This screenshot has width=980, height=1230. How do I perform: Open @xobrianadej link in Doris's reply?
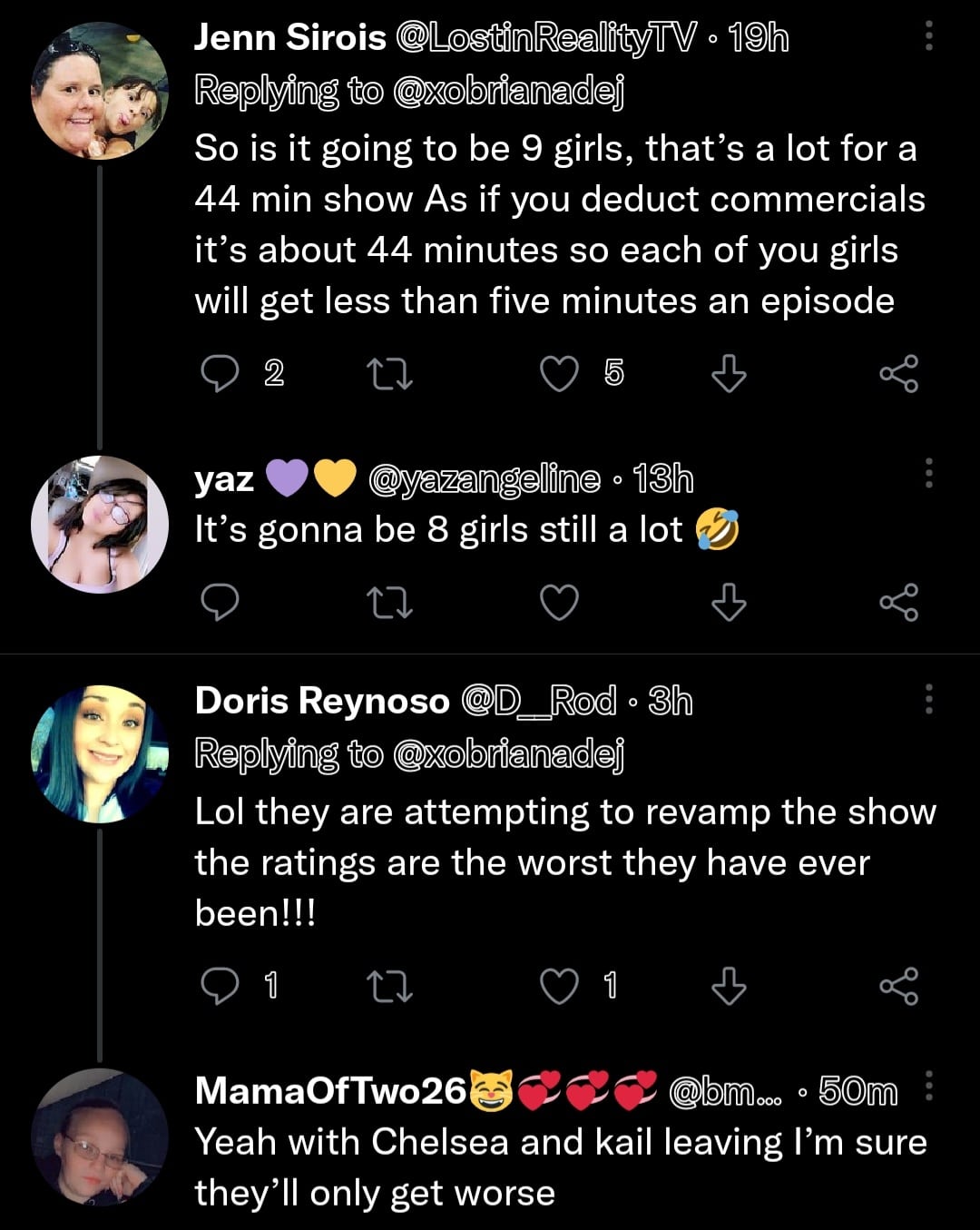[x=508, y=754]
